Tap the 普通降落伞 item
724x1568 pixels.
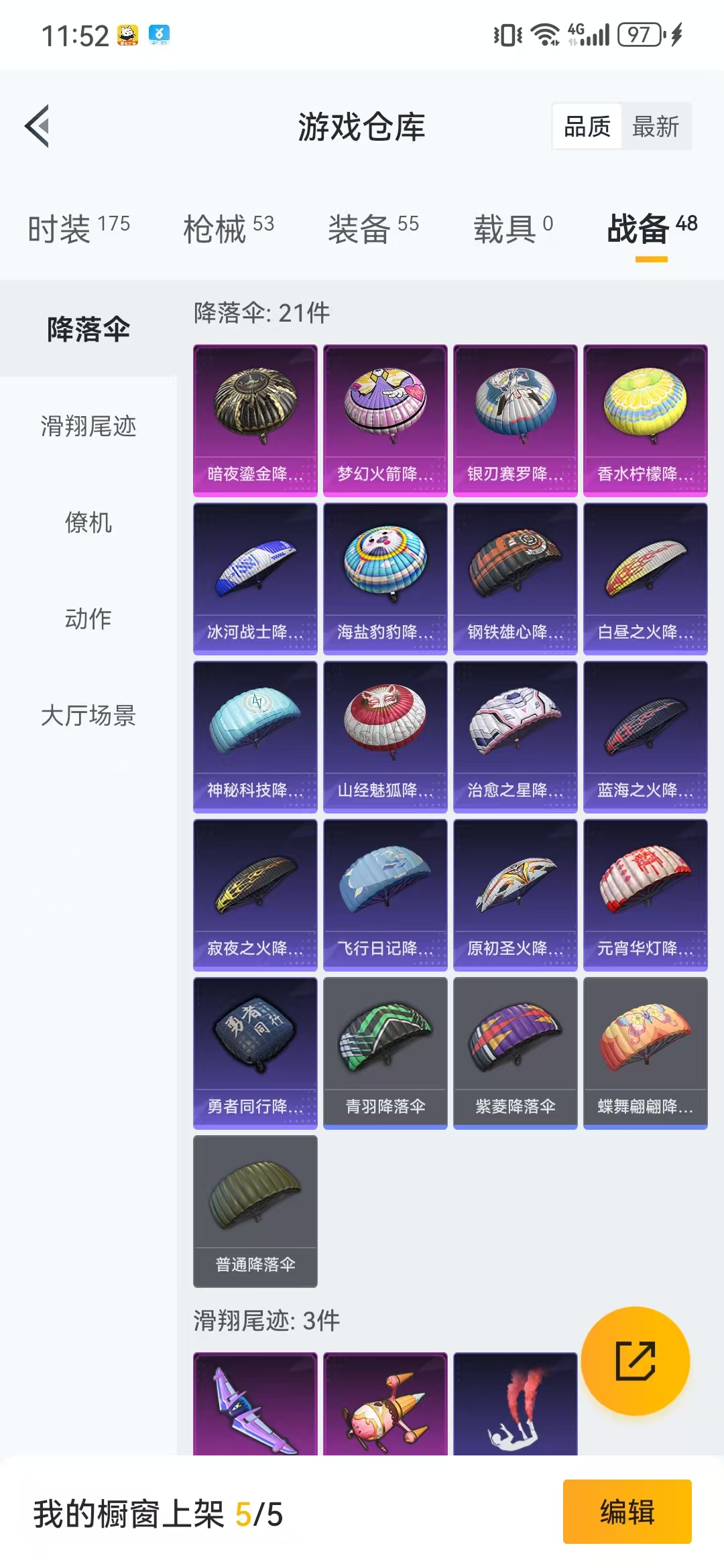click(x=255, y=1212)
